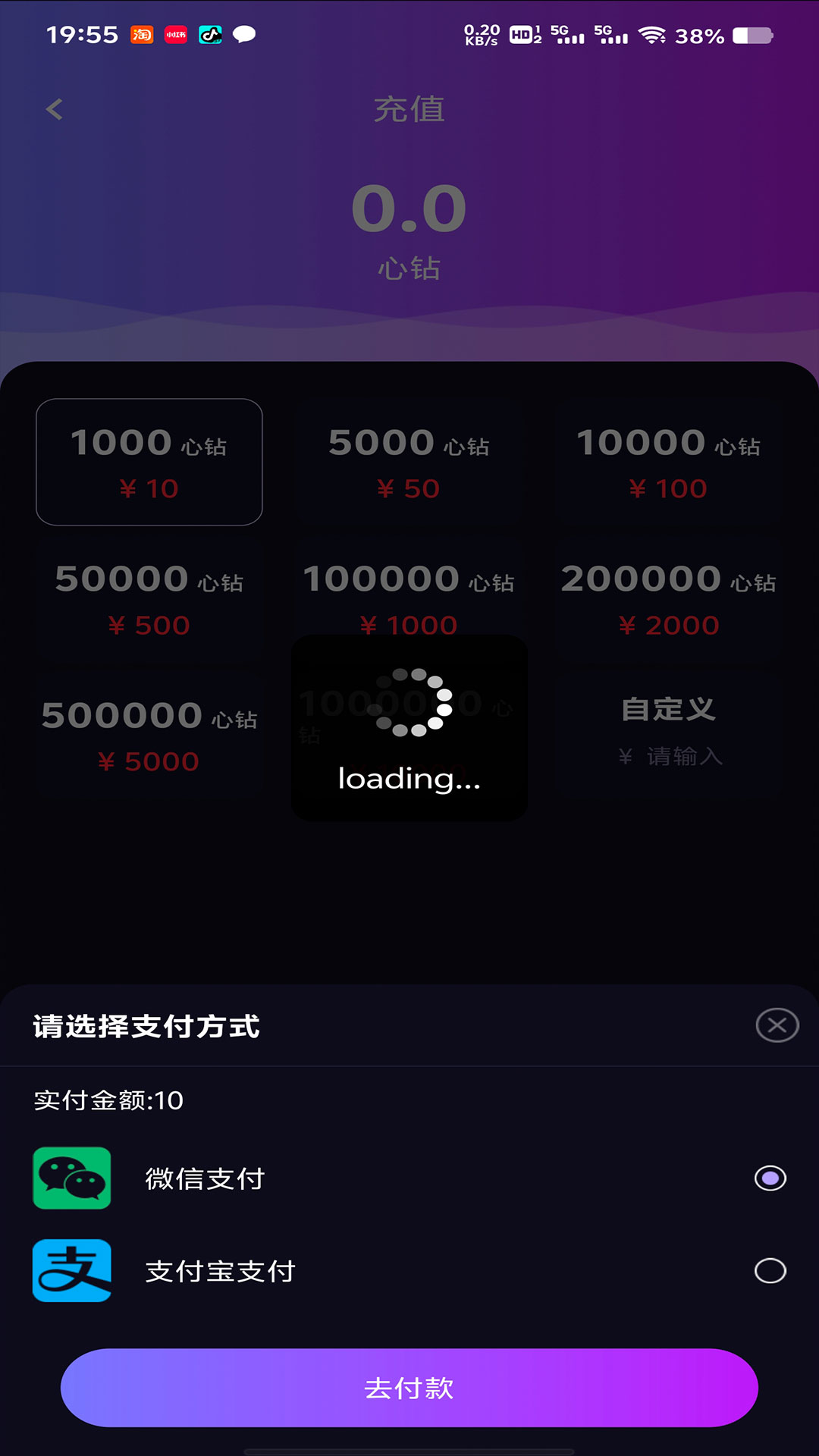Select the 5000 心钻 recharge package
Screen dimensions: 819x1456
coord(409,461)
